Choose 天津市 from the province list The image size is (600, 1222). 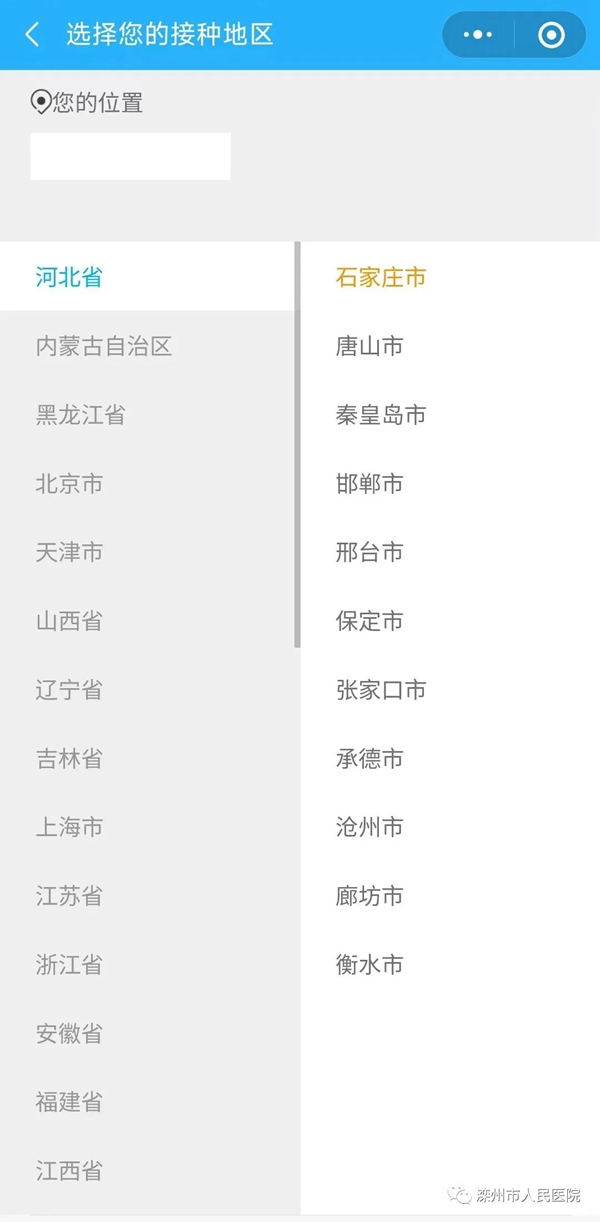coord(148,552)
